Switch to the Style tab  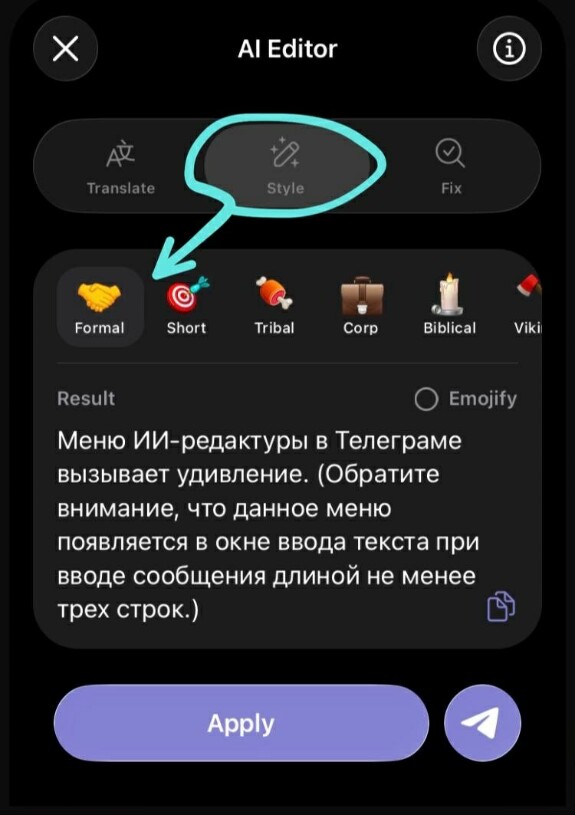pyautogui.click(x=285, y=166)
